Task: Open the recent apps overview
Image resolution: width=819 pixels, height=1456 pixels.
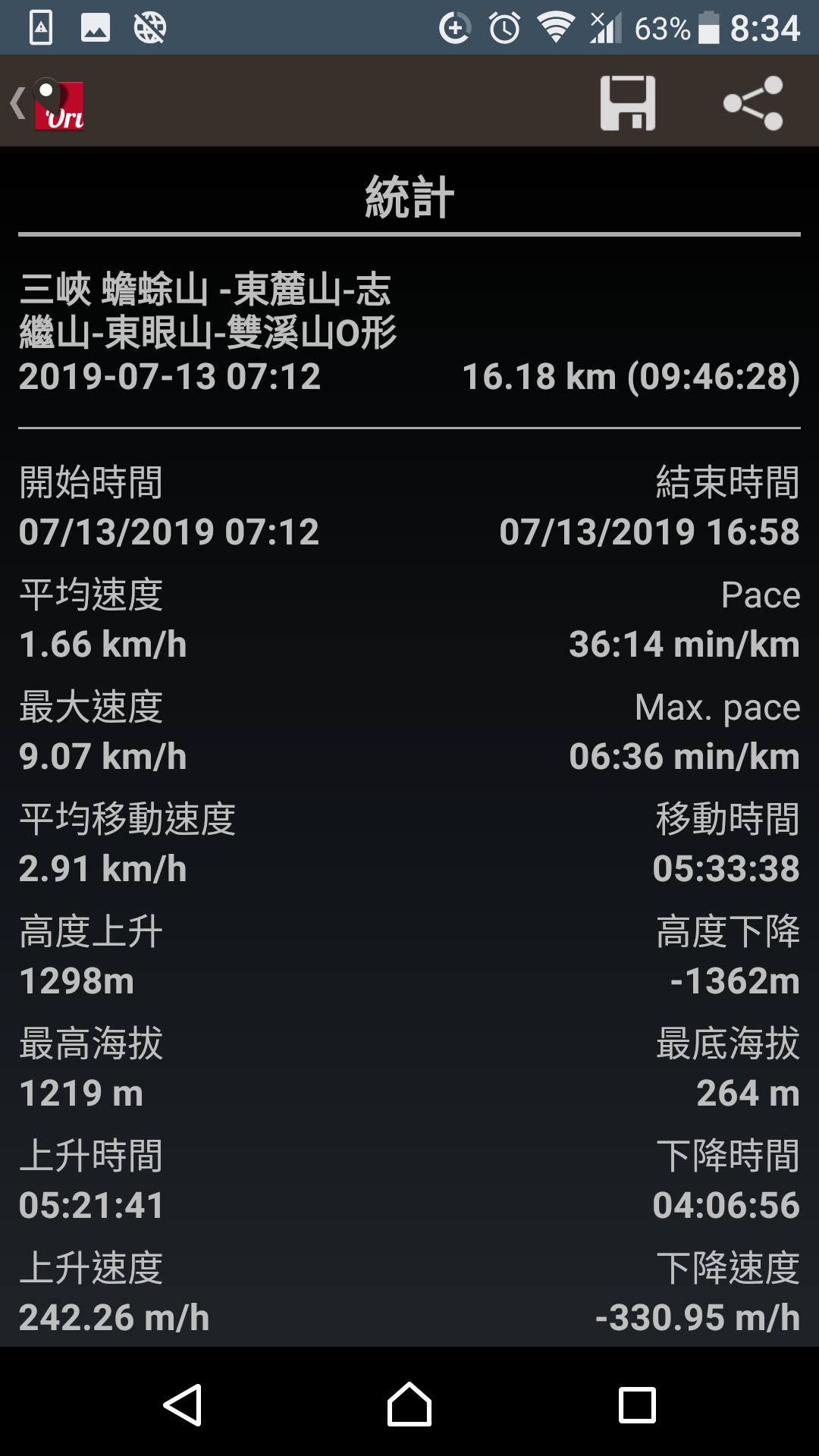Action: point(637,1405)
